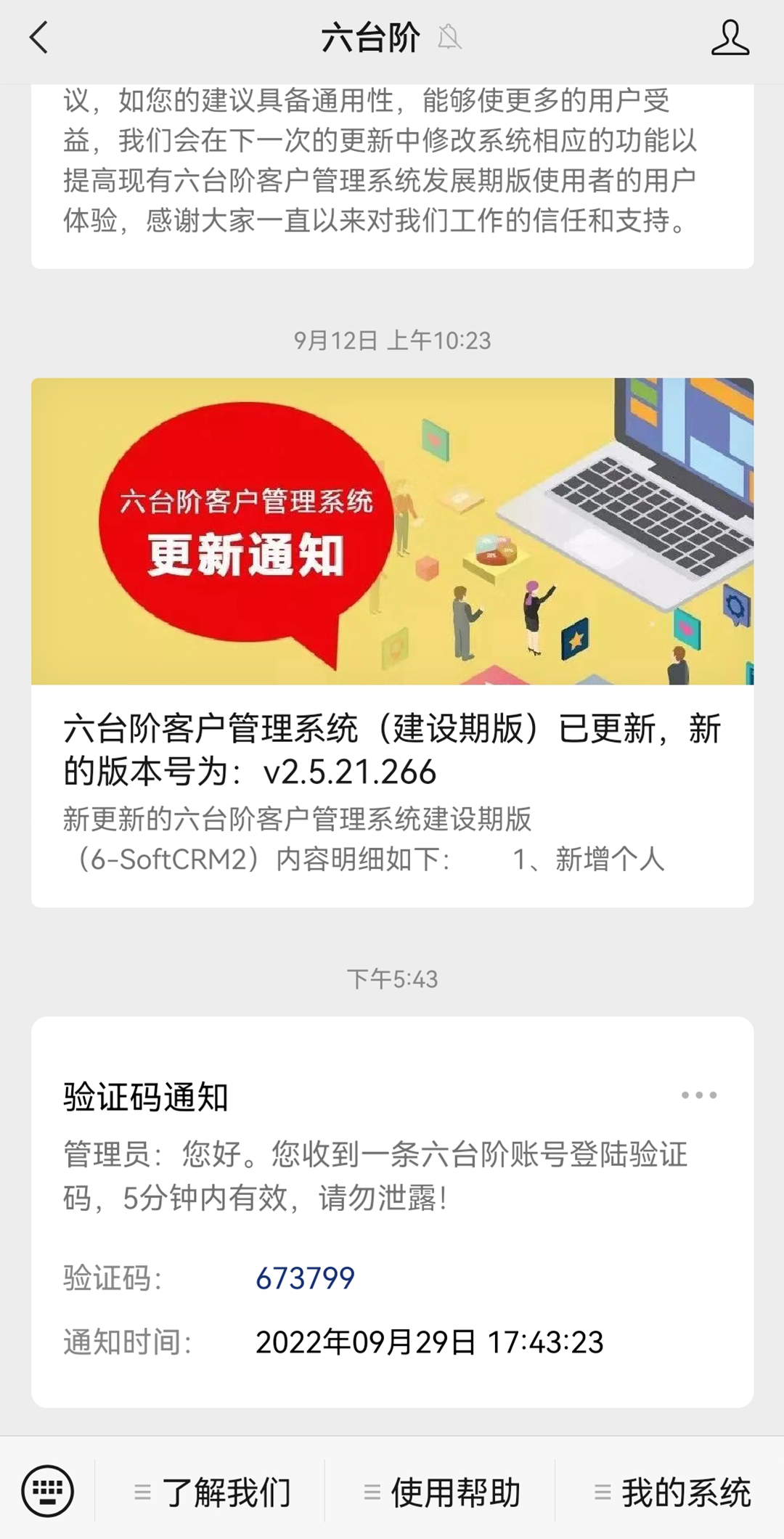Go back from the 六台阶 chat
This screenshot has width=784, height=1539.
tap(39, 38)
